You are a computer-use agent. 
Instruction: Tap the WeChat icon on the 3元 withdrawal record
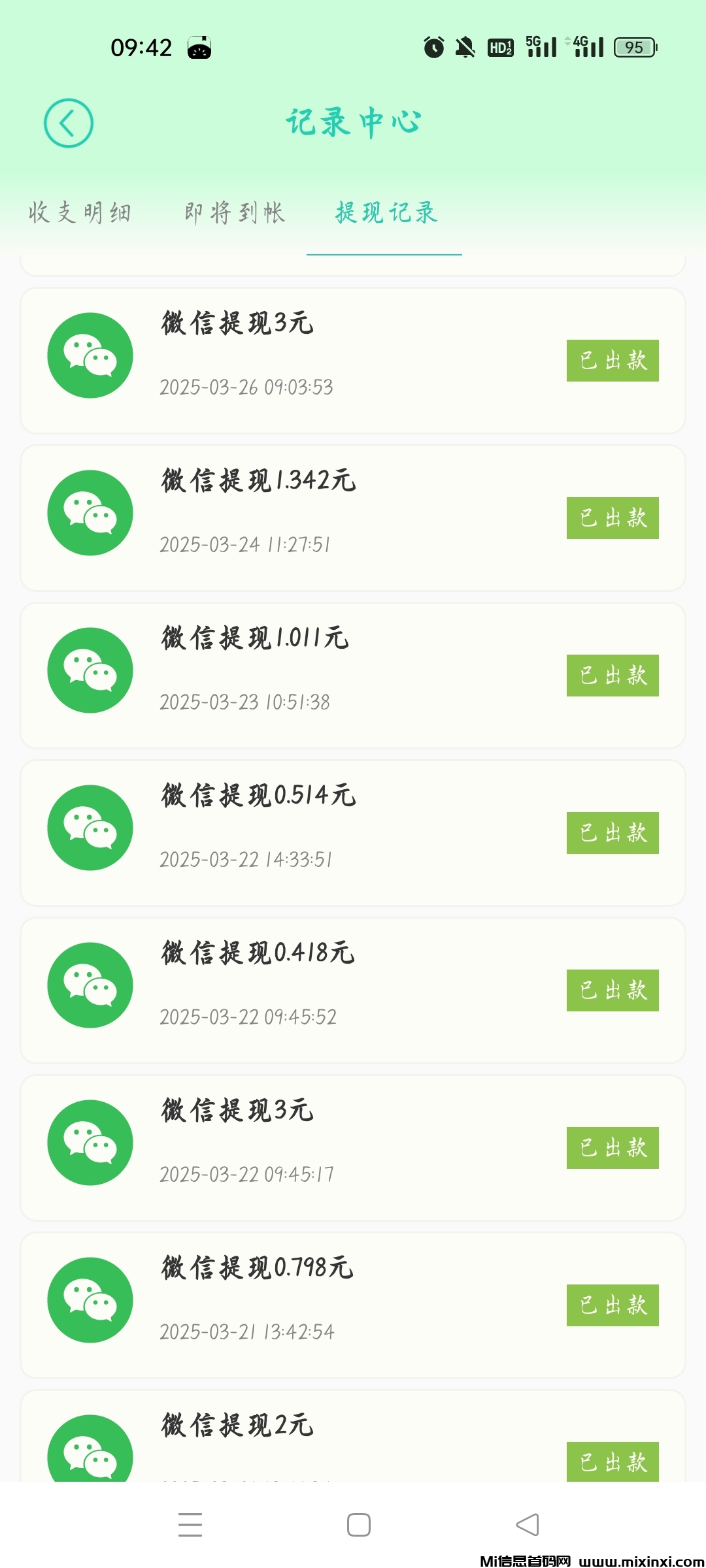pyautogui.click(x=90, y=355)
